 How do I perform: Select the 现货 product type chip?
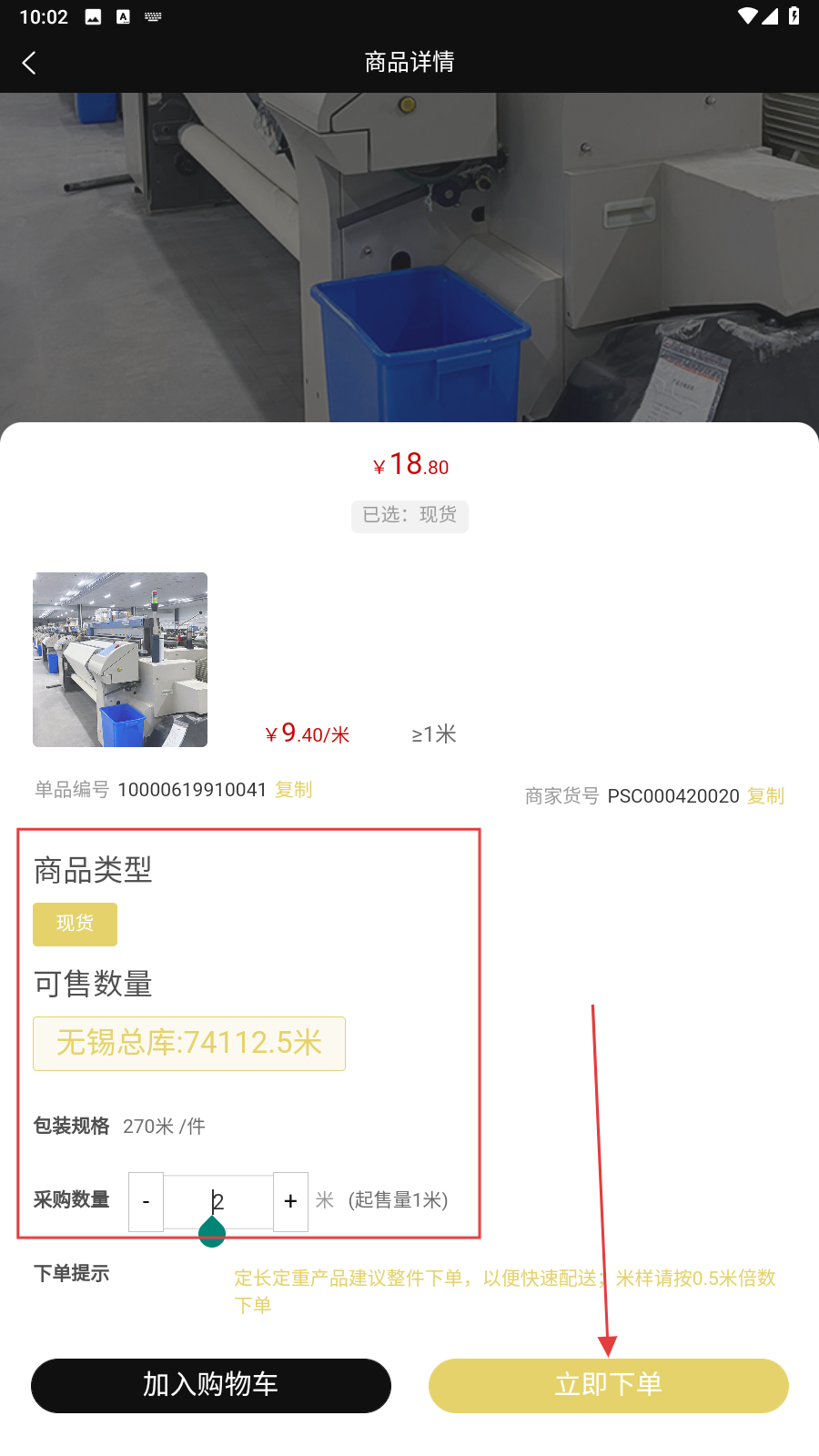(x=75, y=925)
